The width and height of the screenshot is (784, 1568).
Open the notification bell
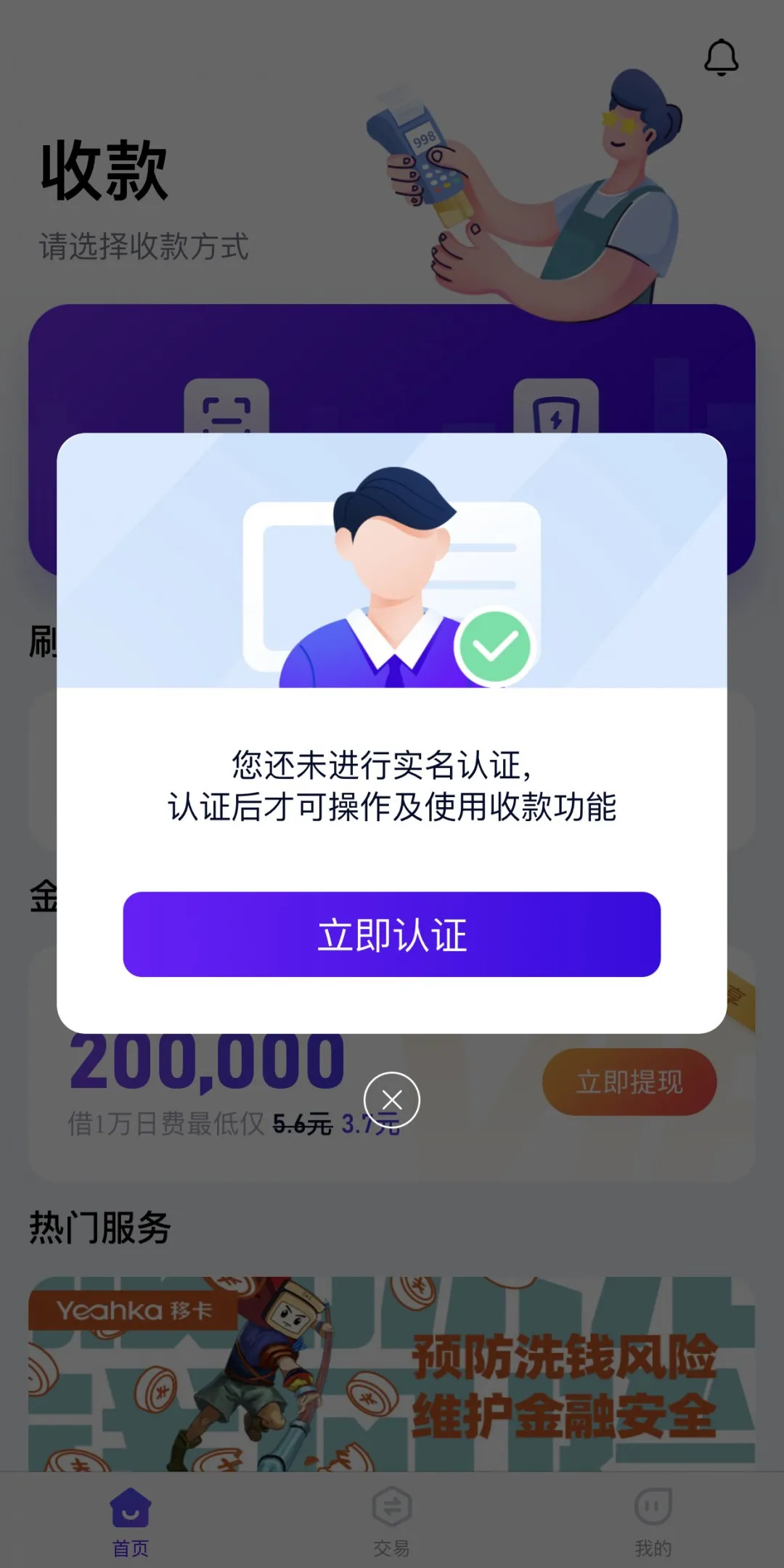coord(721,56)
